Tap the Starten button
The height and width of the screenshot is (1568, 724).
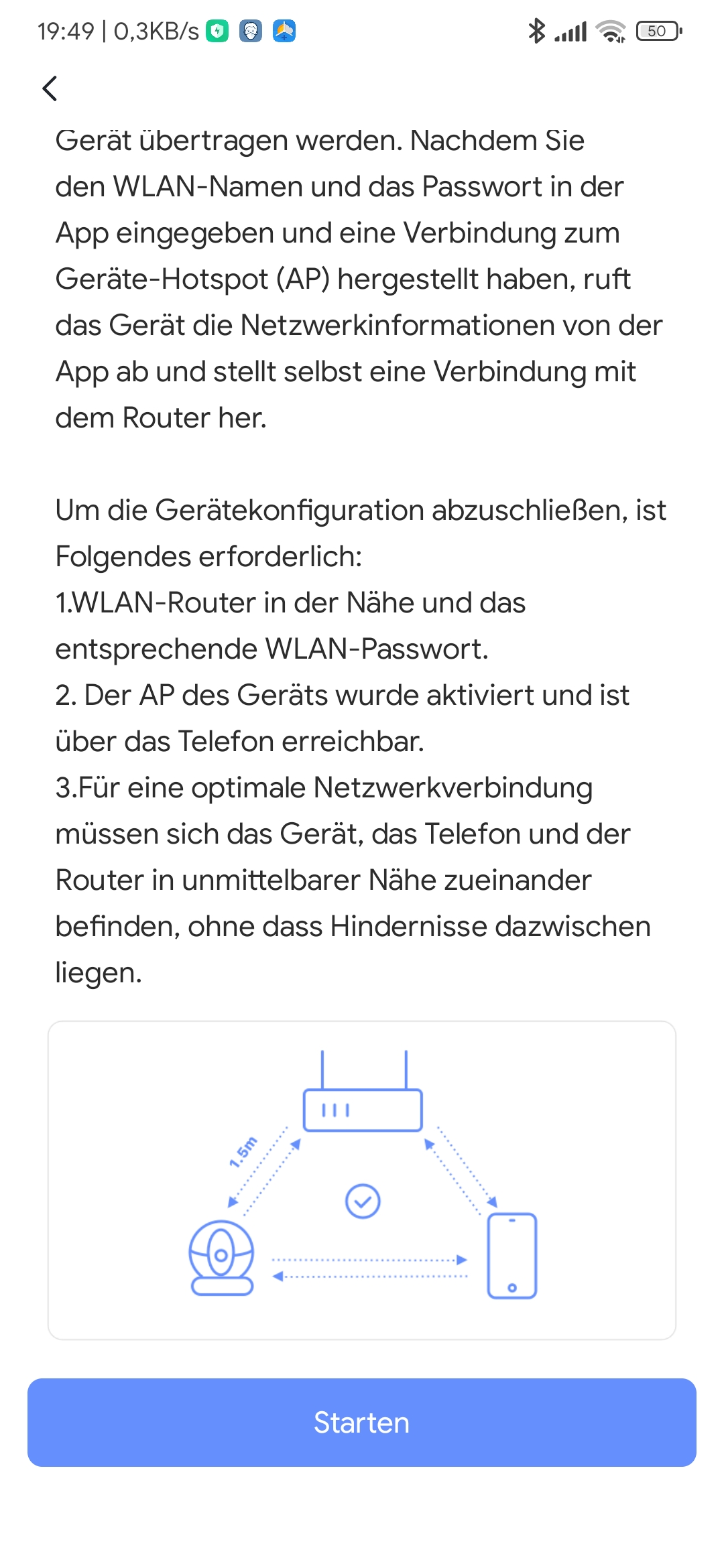pos(362,1422)
